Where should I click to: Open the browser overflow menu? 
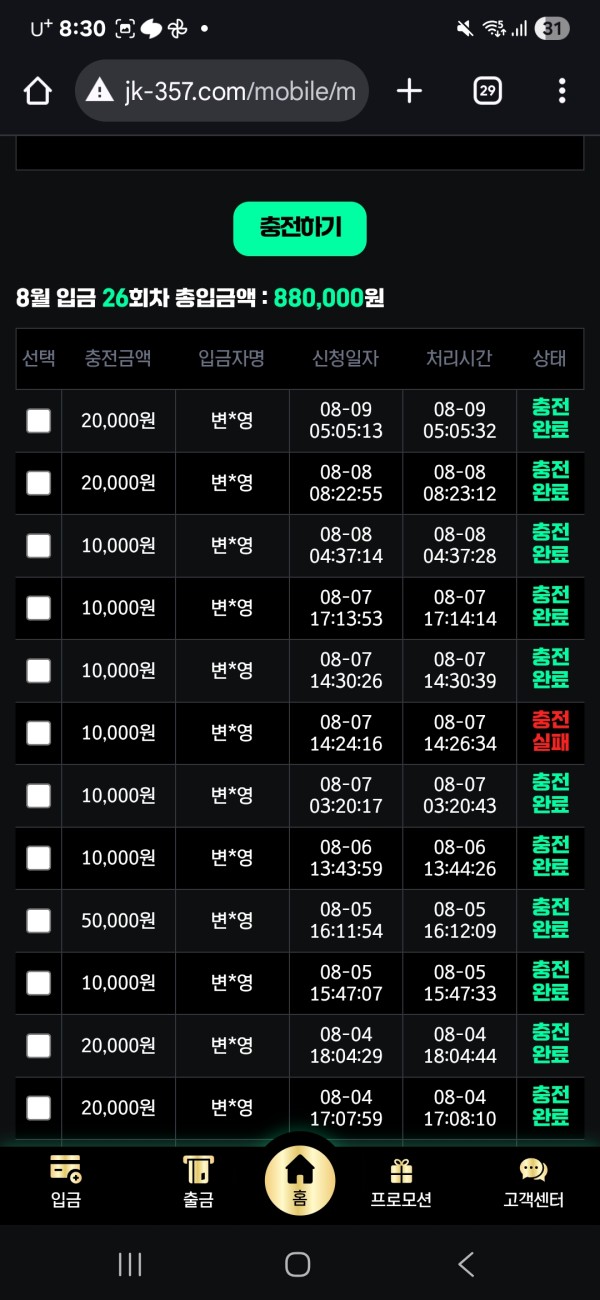click(562, 91)
